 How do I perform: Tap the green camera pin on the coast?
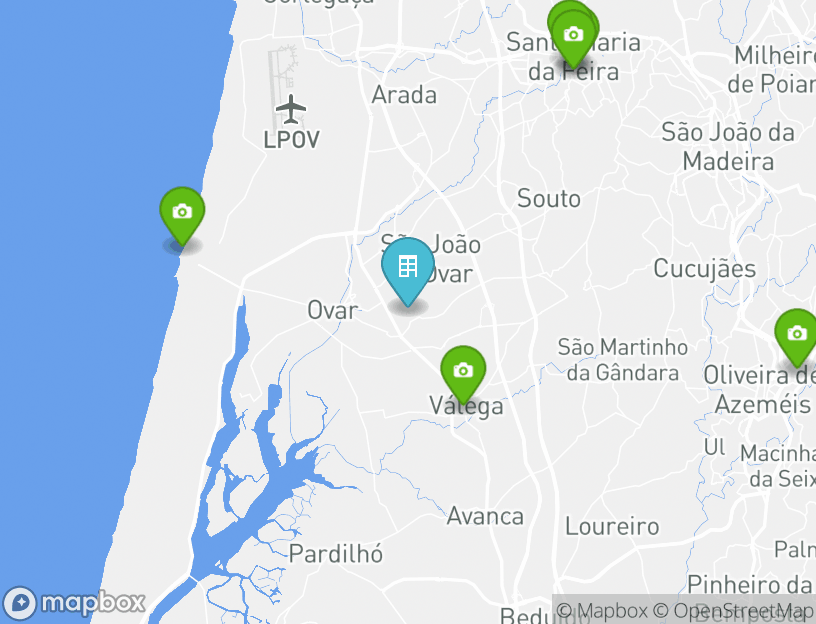click(182, 213)
